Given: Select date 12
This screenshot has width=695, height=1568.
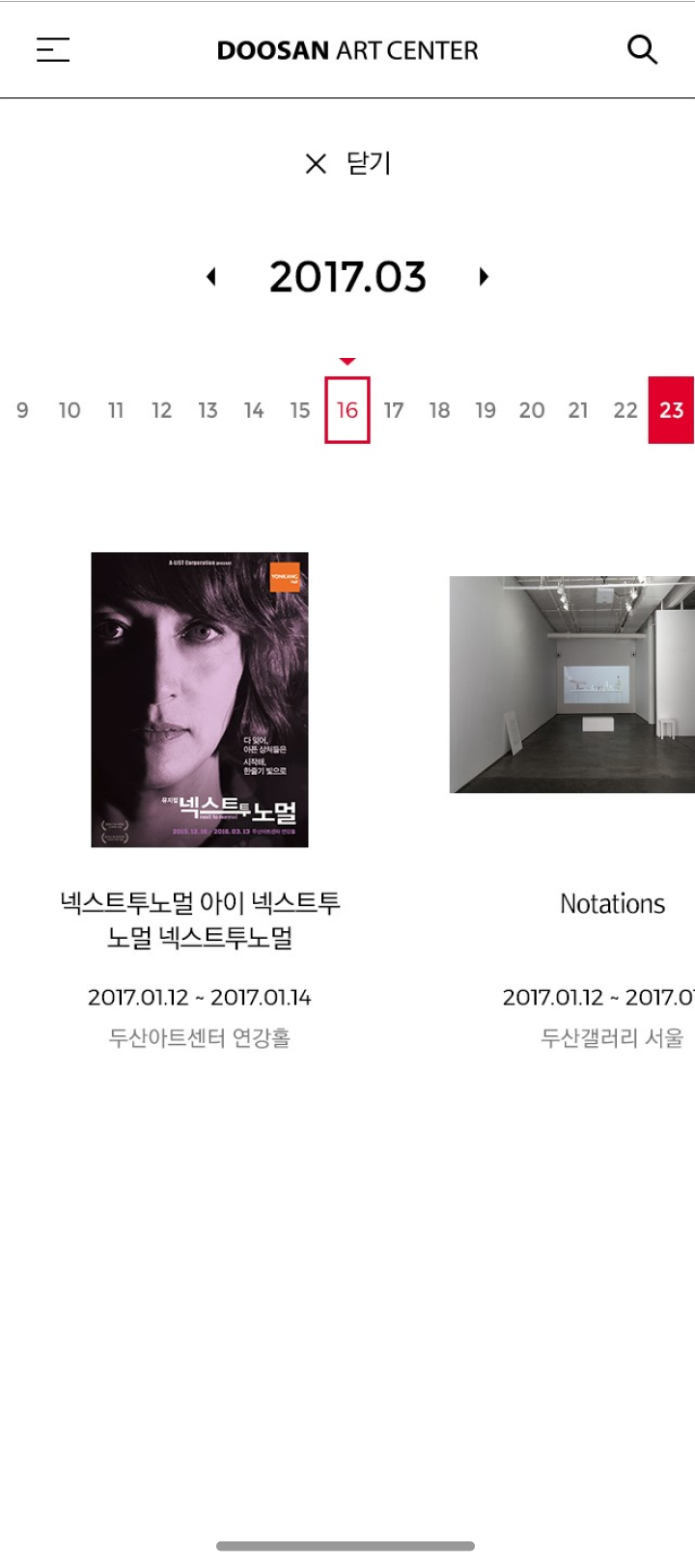Looking at the screenshot, I should pyautogui.click(x=161, y=410).
